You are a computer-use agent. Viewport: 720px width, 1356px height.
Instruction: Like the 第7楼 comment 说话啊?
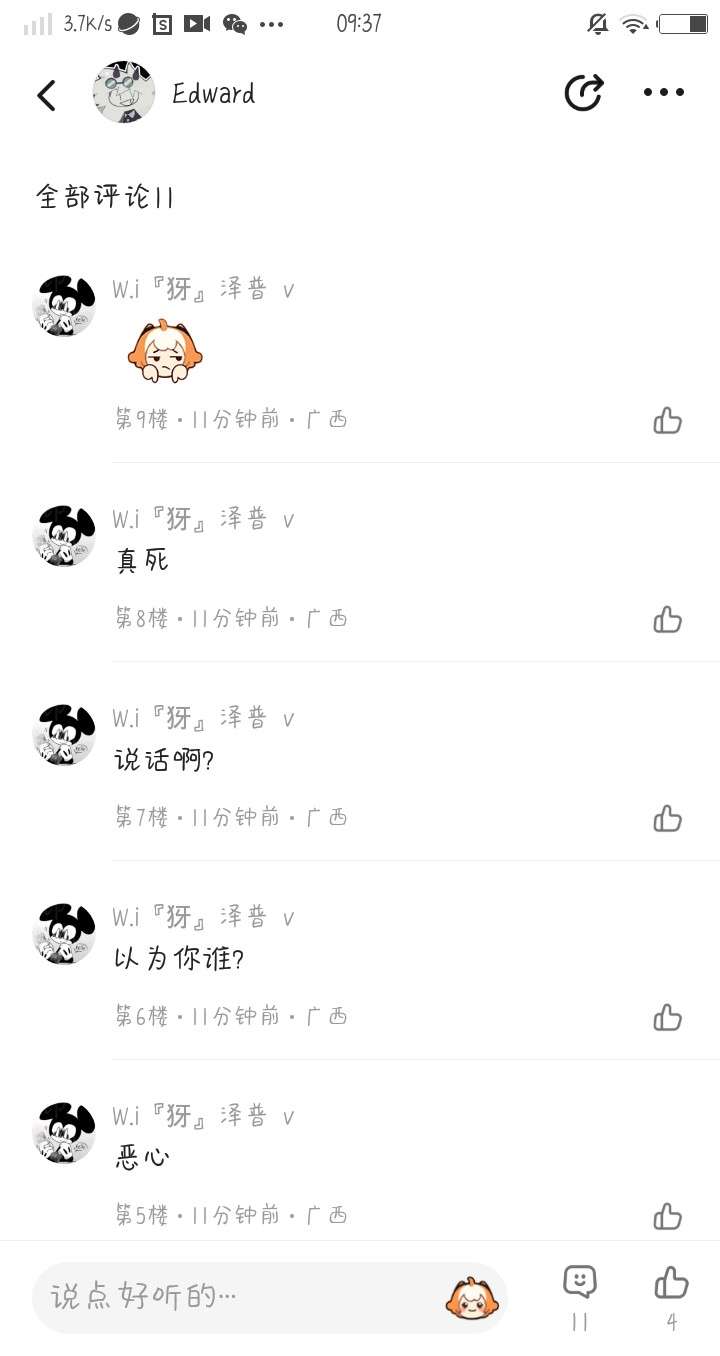(x=667, y=818)
